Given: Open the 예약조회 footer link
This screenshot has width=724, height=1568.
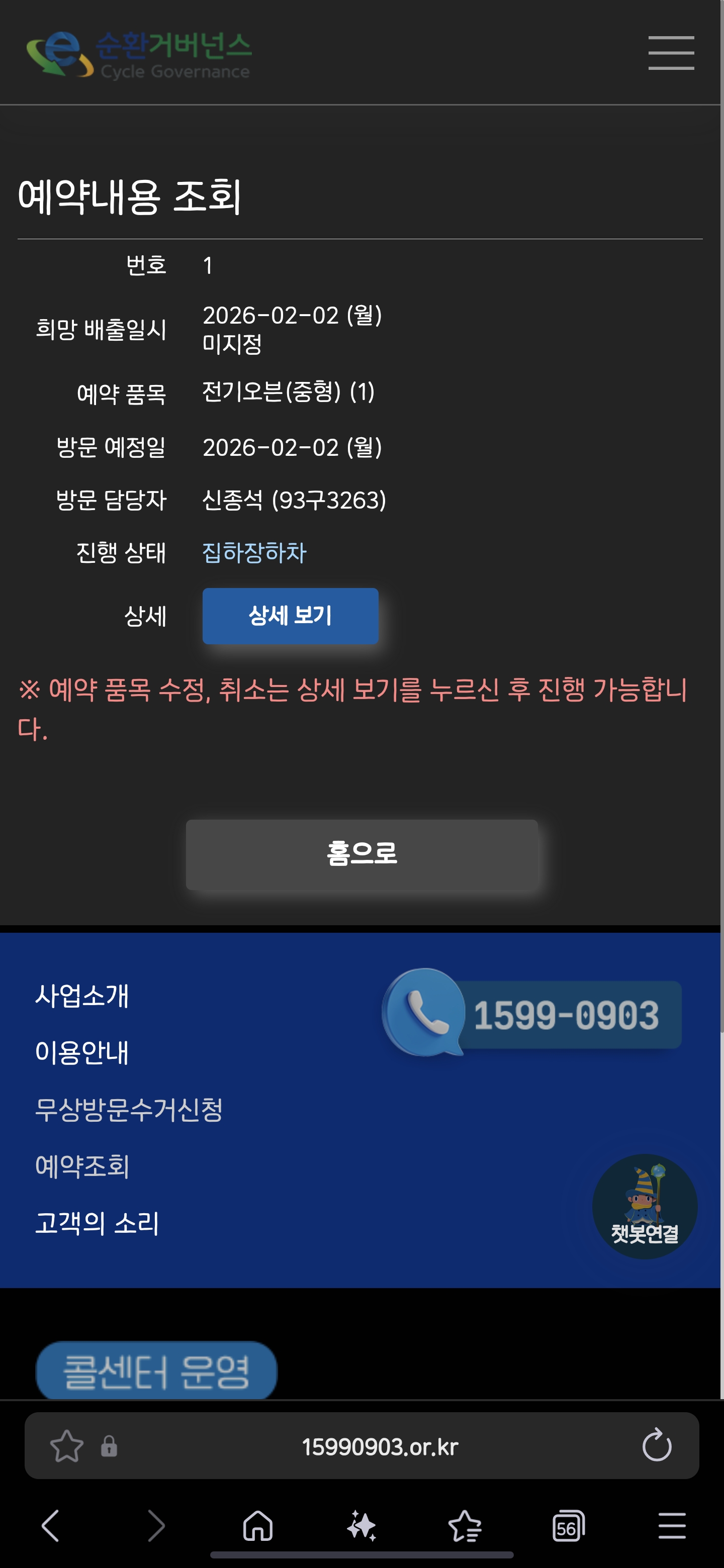Looking at the screenshot, I should pyautogui.click(x=81, y=1166).
